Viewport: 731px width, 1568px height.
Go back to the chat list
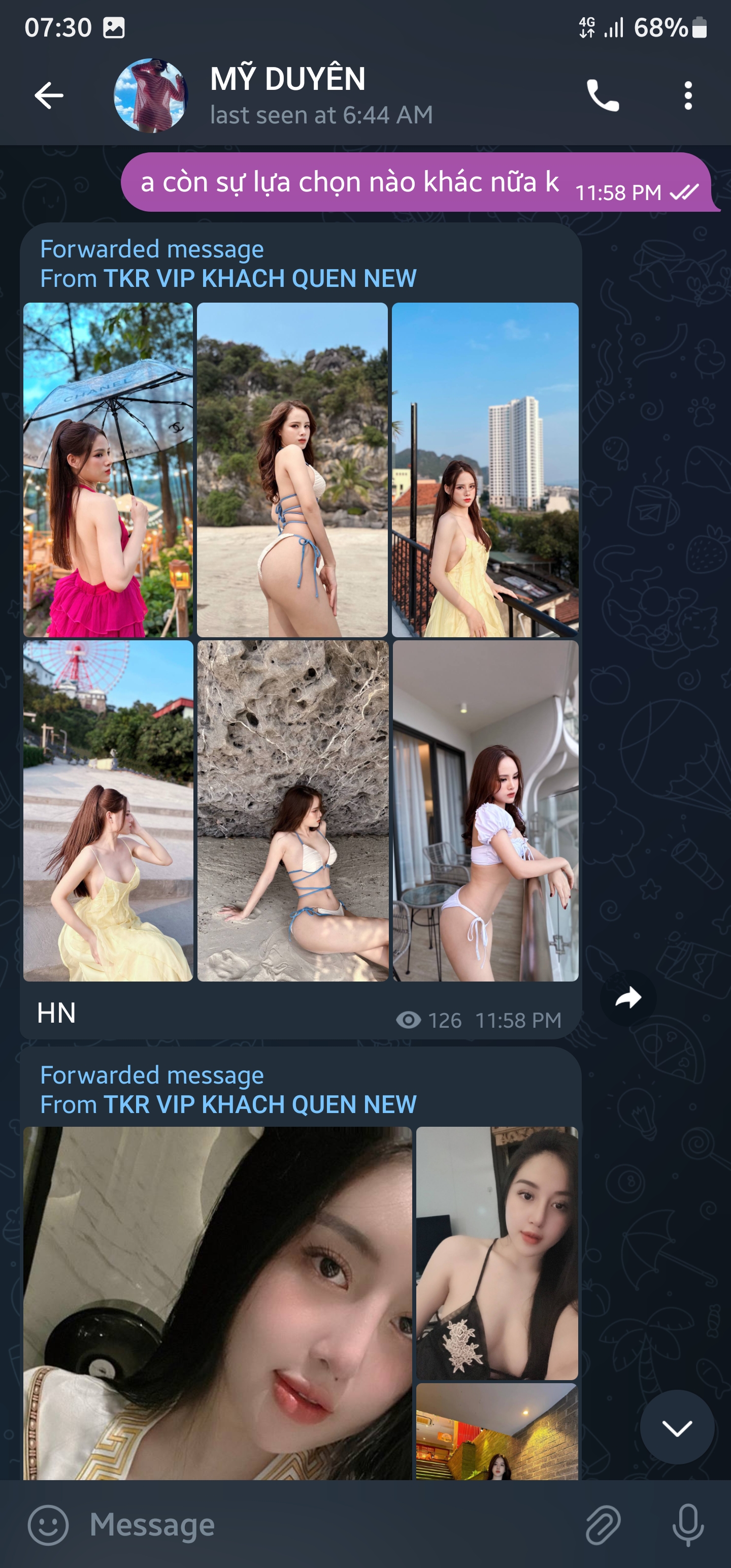(x=49, y=95)
